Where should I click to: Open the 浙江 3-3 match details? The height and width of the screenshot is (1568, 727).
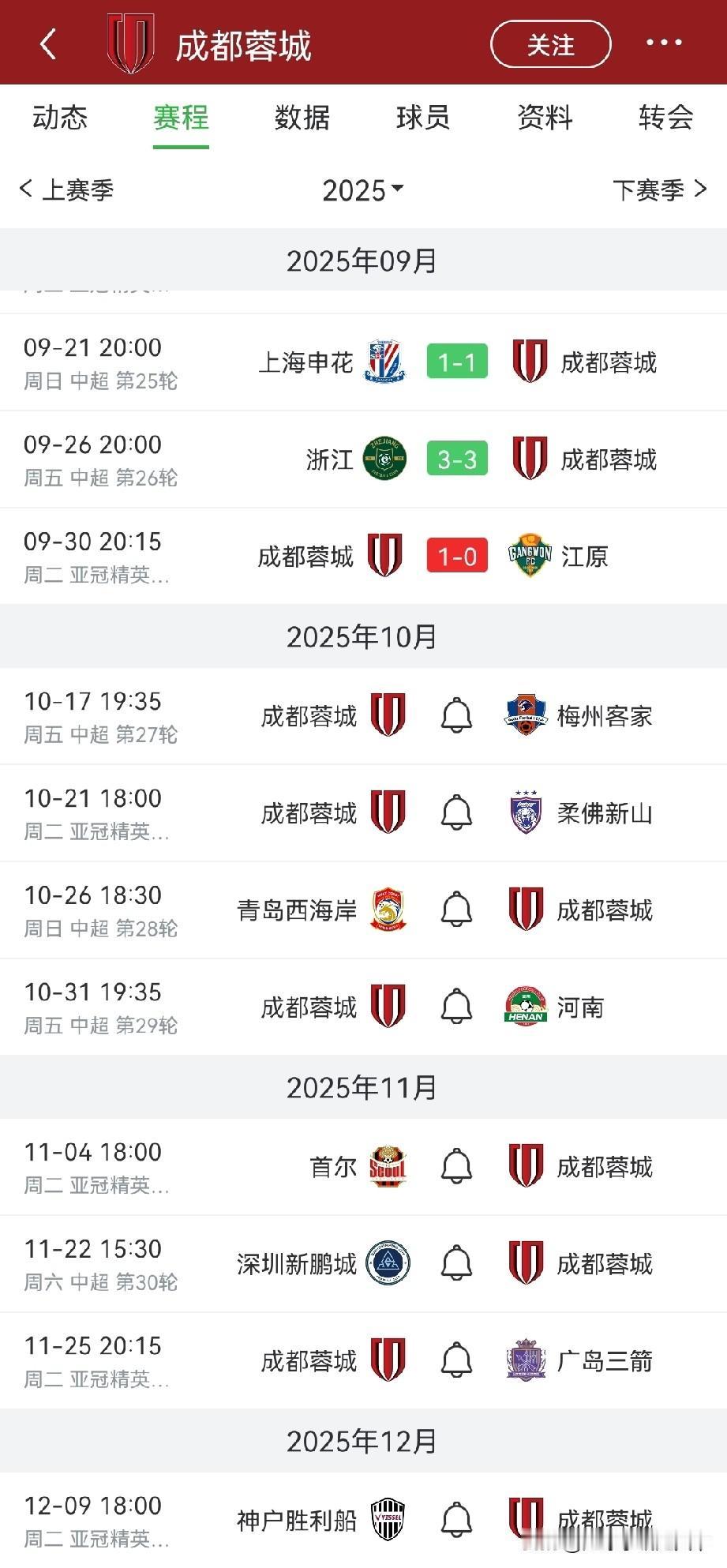[x=363, y=460]
